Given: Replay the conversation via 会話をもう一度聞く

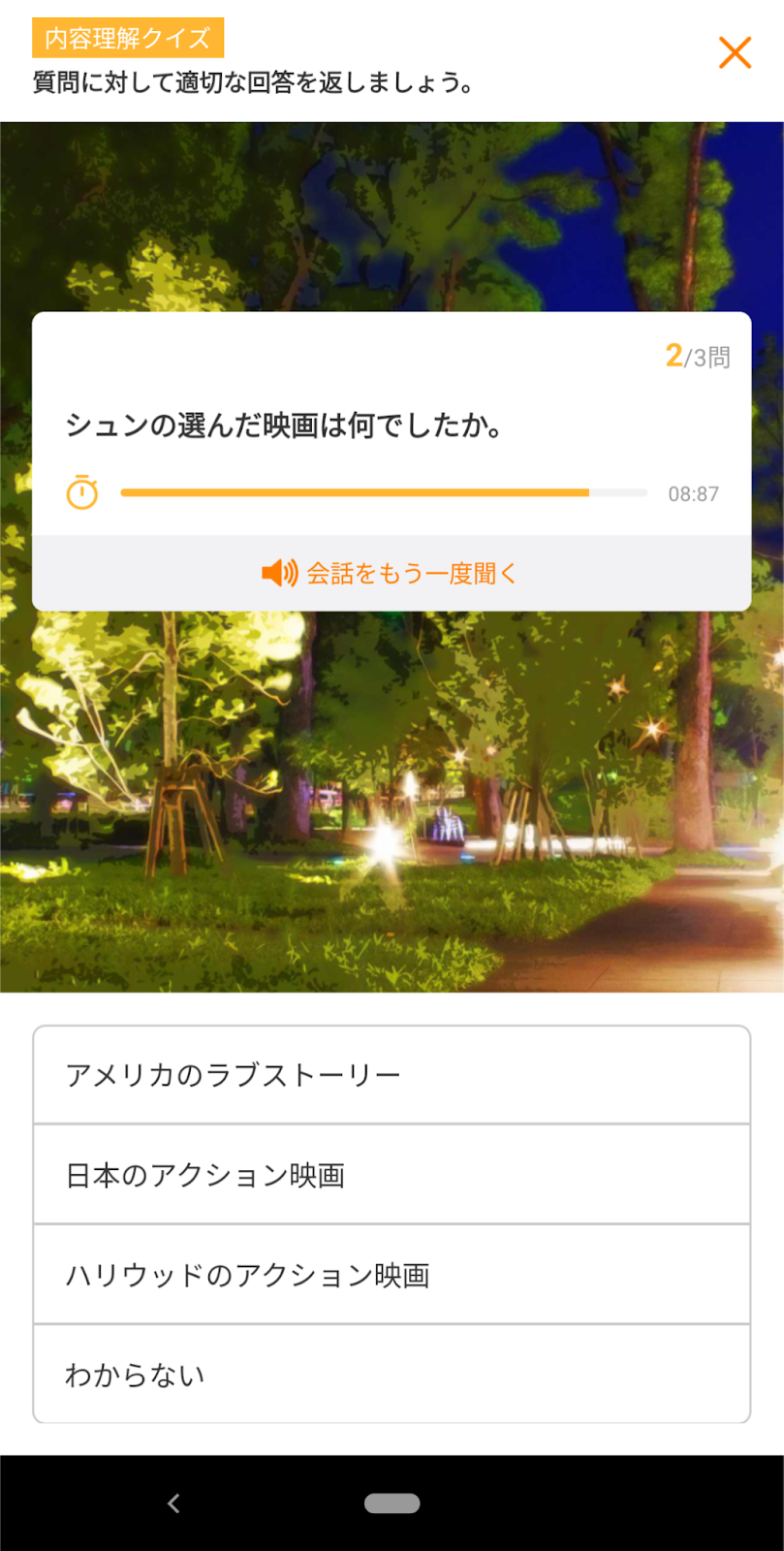Looking at the screenshot, I should coord(391,573).
